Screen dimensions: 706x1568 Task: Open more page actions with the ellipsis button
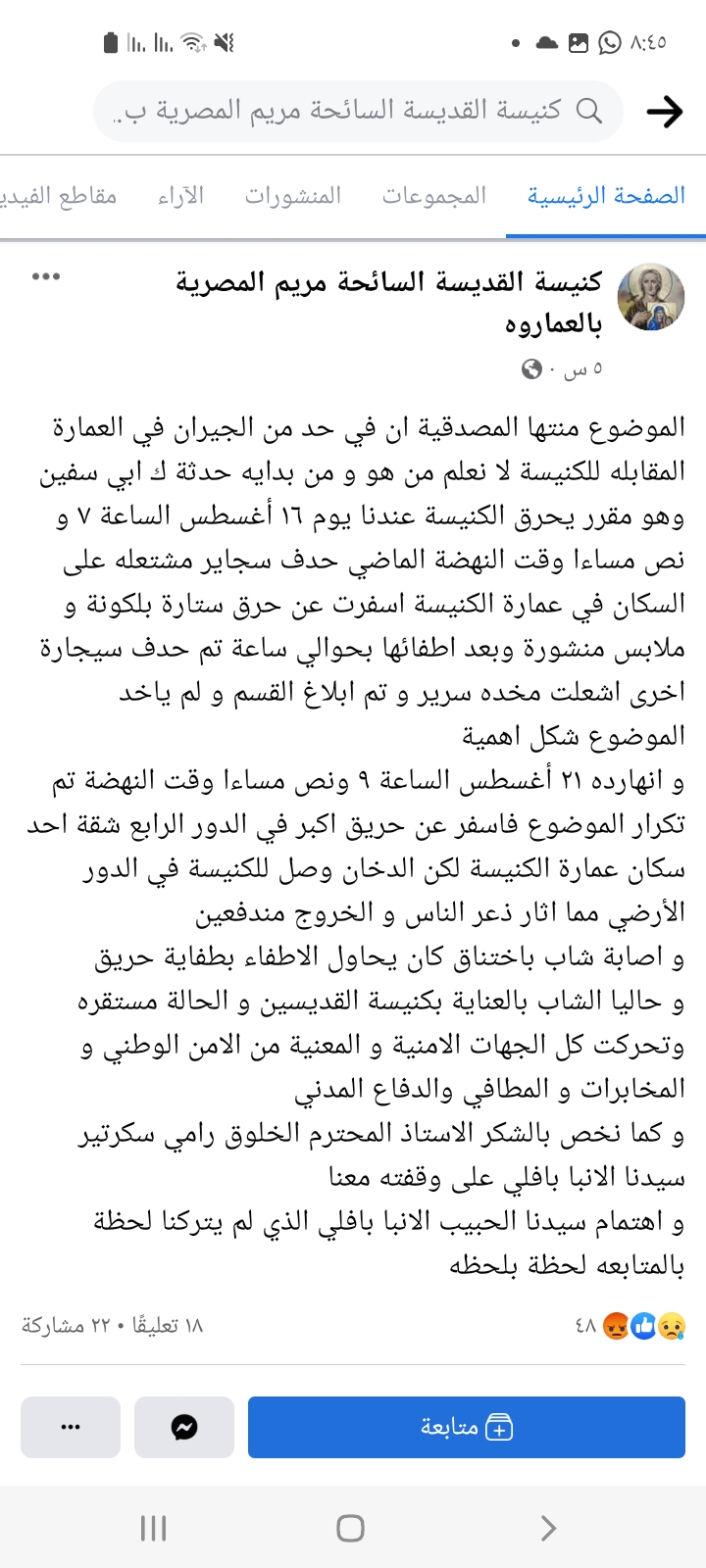[x=70, y=1427]
